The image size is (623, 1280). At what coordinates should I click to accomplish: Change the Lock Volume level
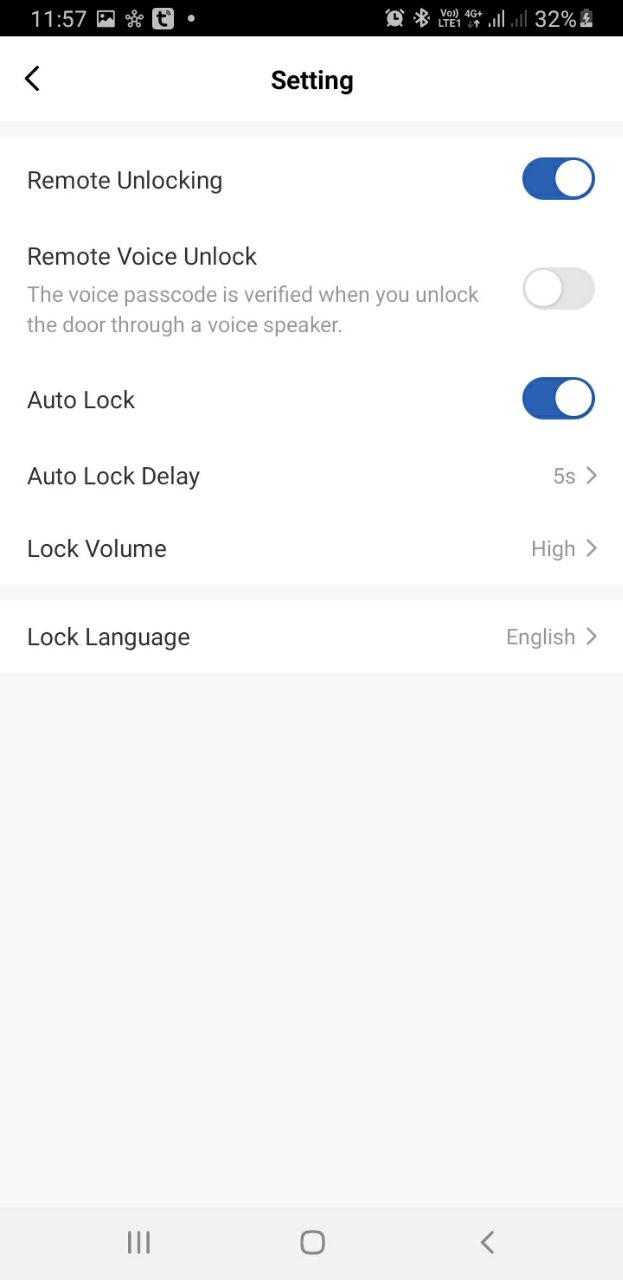pyautogui.click(x=311, y=548)
